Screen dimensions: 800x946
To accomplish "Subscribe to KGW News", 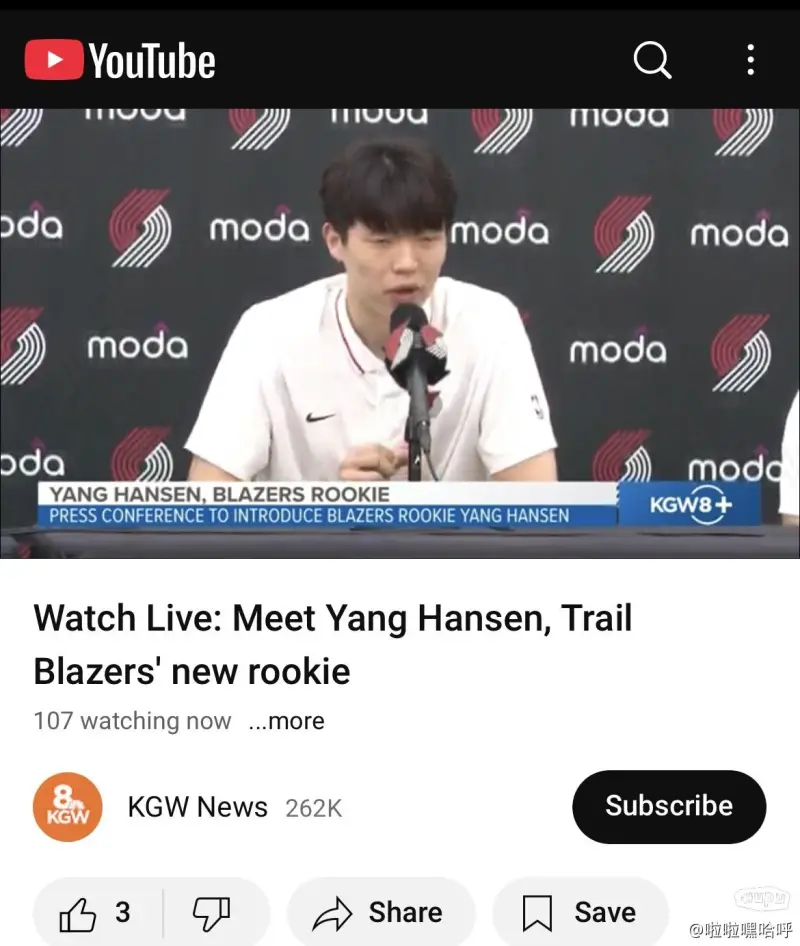I will [669, 806].
